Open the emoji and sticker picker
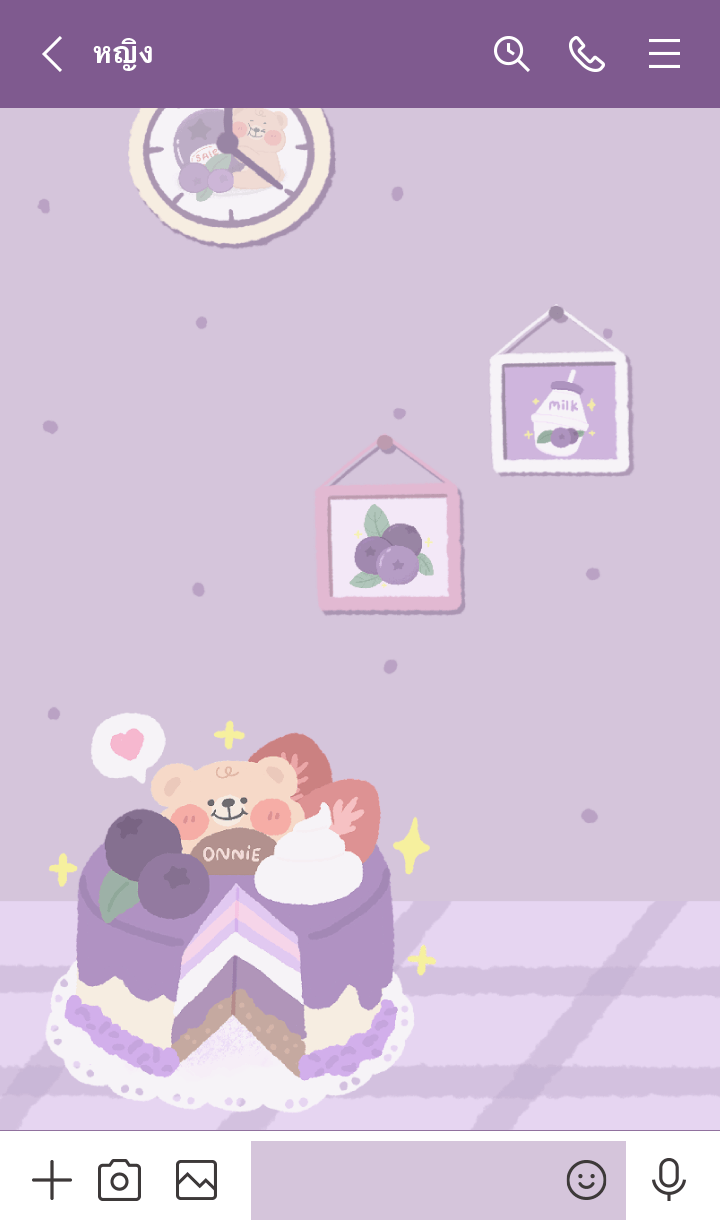Image resolution: width=720 pixels, height=1232 pixels. (586, 1180)
